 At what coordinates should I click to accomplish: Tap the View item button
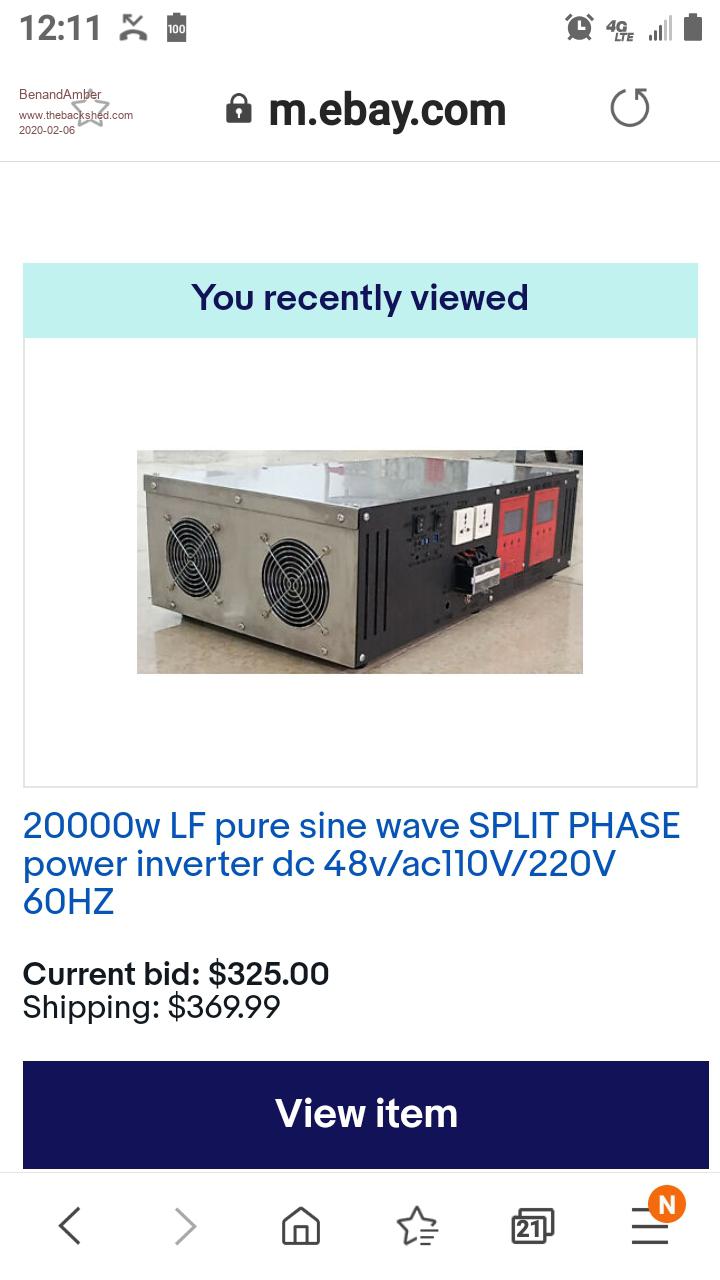pyautogui.click(x=366, y=1114)
